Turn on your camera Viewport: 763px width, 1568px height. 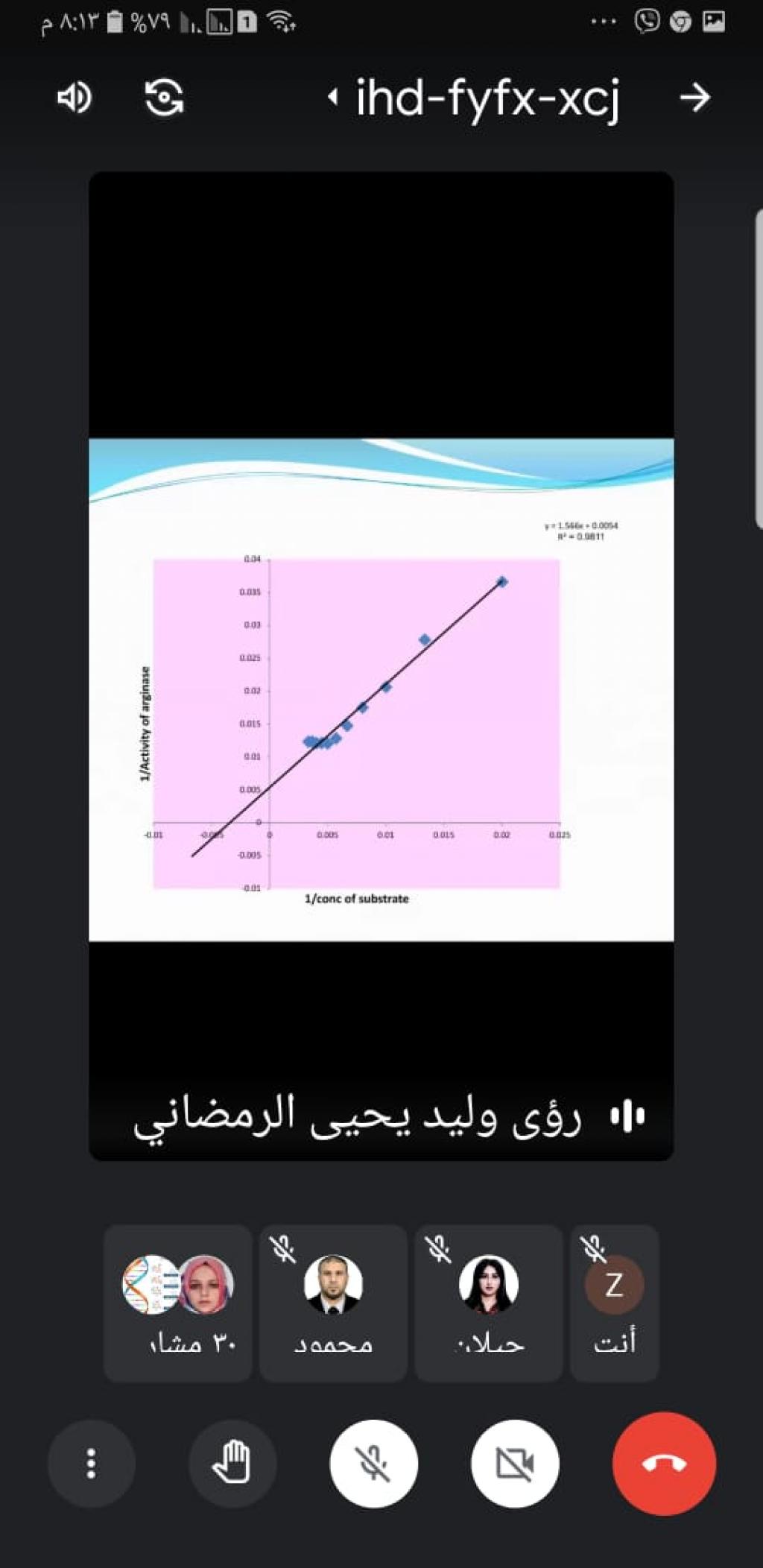click(x=515, y=1464)
